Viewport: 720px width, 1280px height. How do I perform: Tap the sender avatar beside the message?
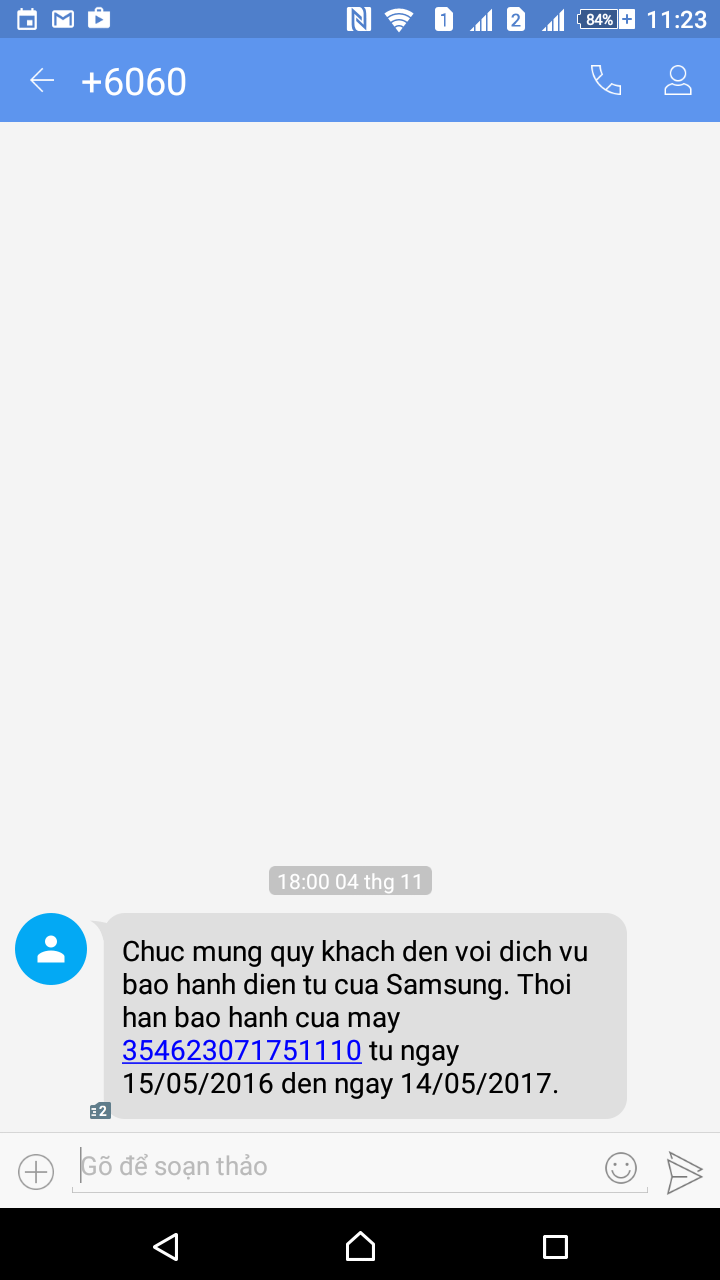click(x=51, y=949)
